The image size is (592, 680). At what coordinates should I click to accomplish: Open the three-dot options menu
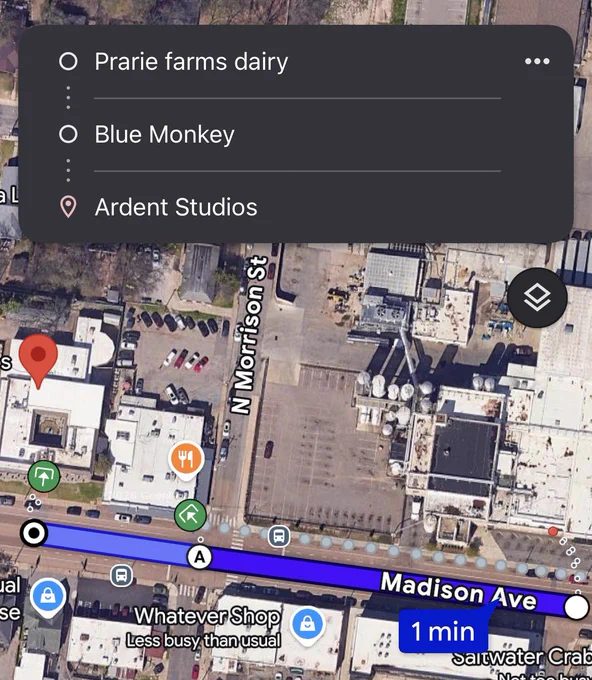tap(537, 61)
